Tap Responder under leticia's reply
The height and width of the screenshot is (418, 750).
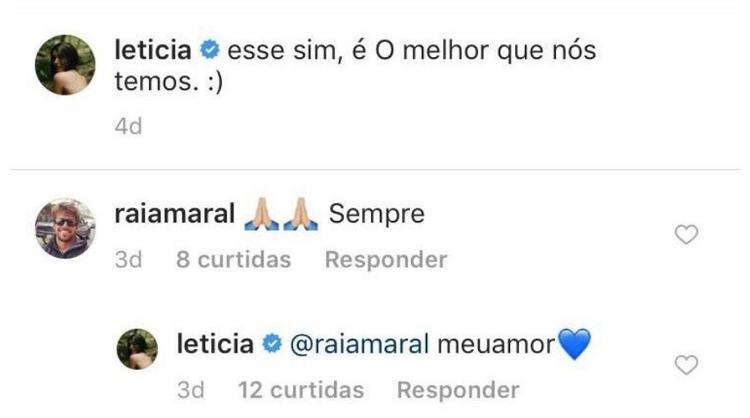pyautogui.click(x=458, y=389)
